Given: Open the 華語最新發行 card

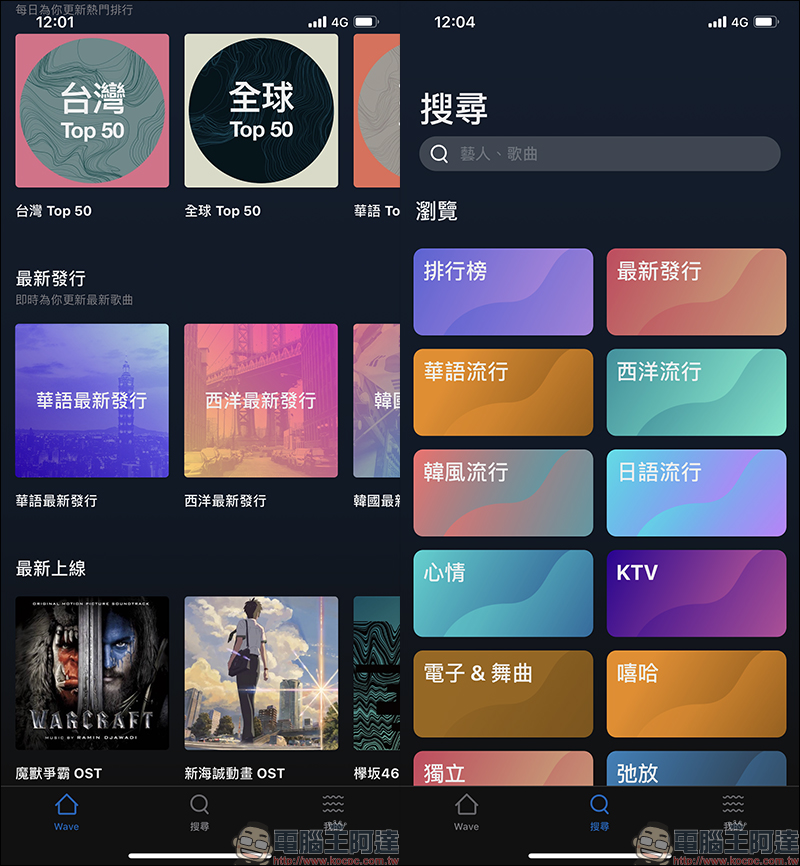Looking at the screenshot, I should (x=92, y=400).
